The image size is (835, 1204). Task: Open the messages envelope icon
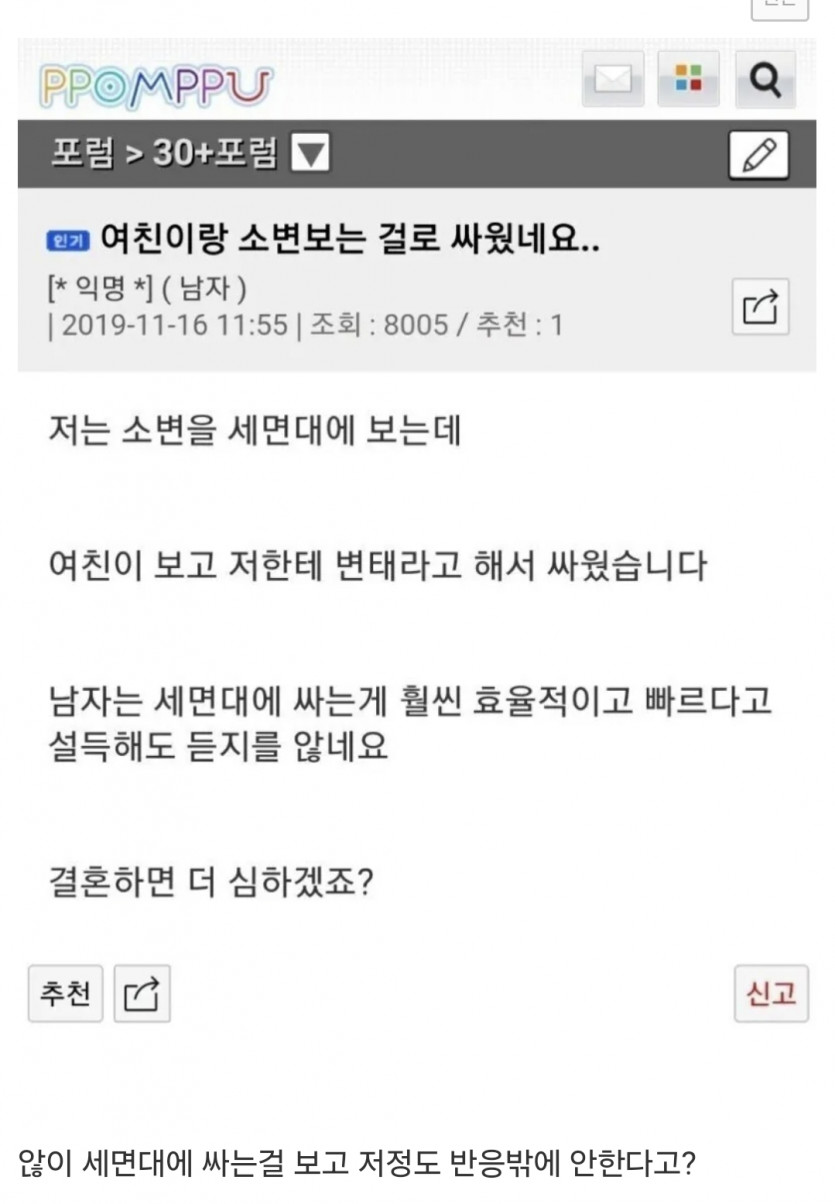[x=613, y=81]
